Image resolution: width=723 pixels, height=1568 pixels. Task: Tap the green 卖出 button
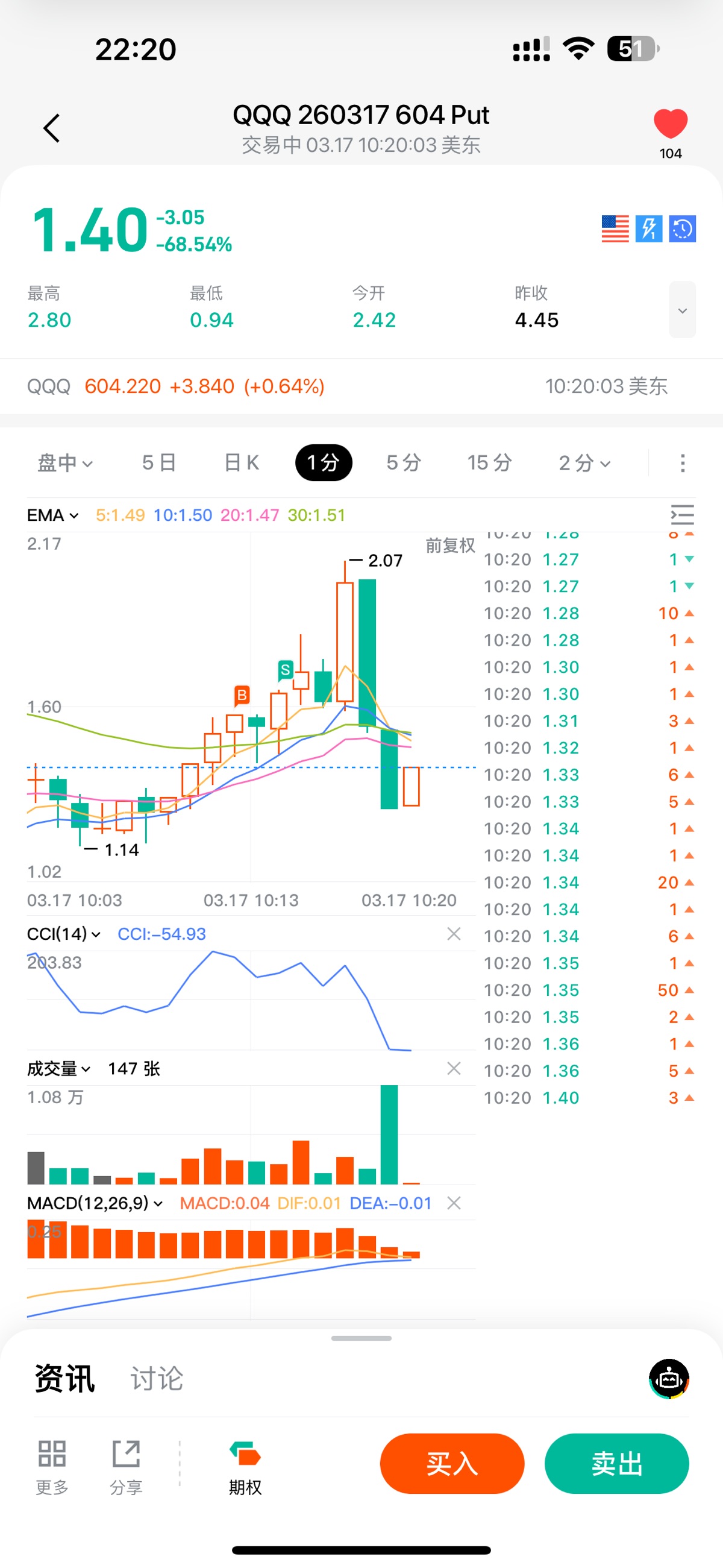point(616,1463)
